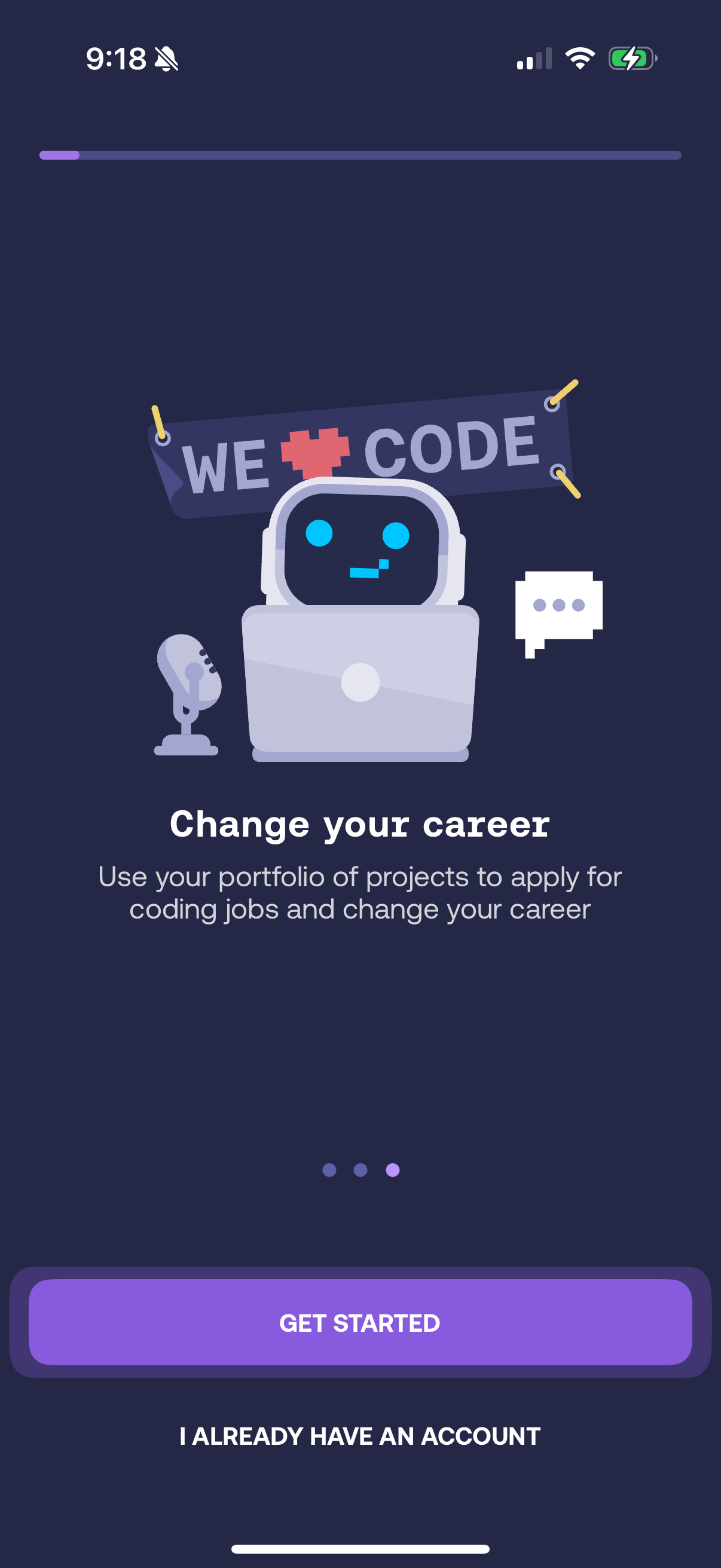Image resolution: width=721 pixels, height=1568 pixels.
Task: Open 'I ALREADY HAVE AN ACCOUNT'
Action: [360, 1436]
